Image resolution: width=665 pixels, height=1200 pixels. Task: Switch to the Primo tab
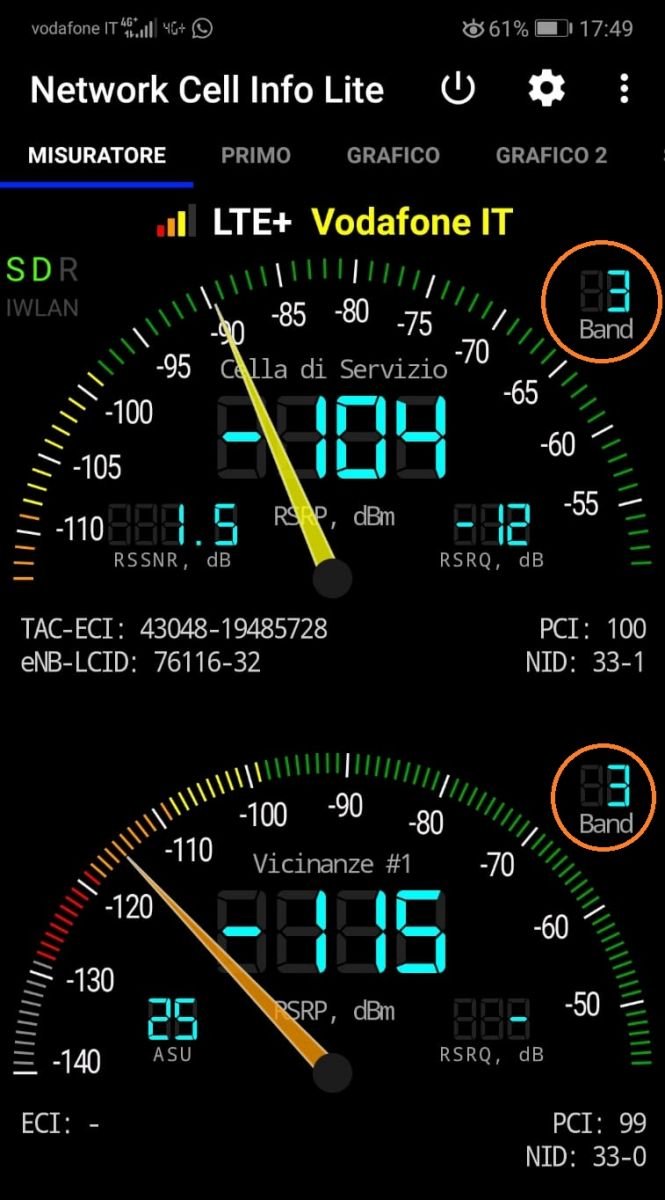tap(256, 156)
